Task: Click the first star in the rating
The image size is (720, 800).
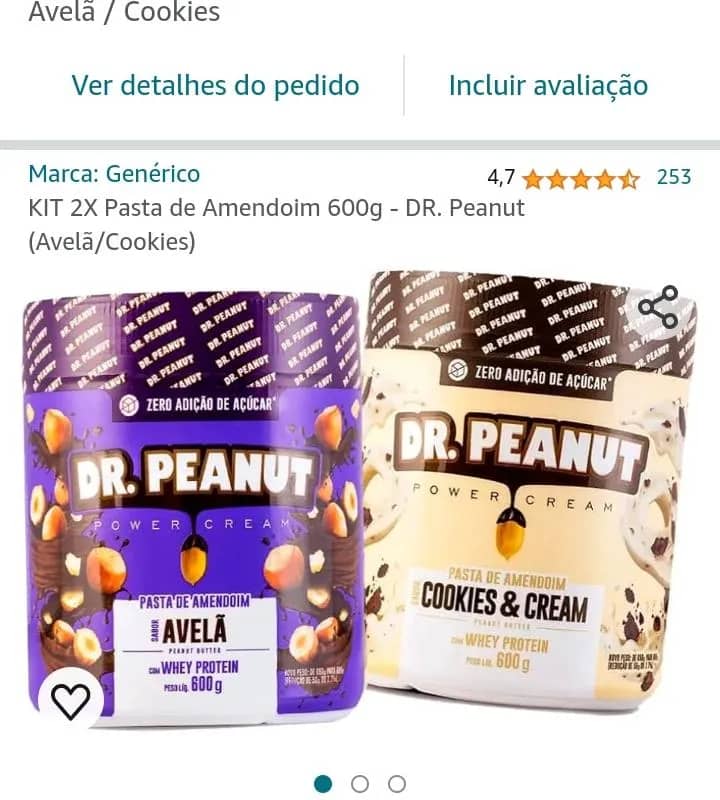Action: (x=531, y=177)
